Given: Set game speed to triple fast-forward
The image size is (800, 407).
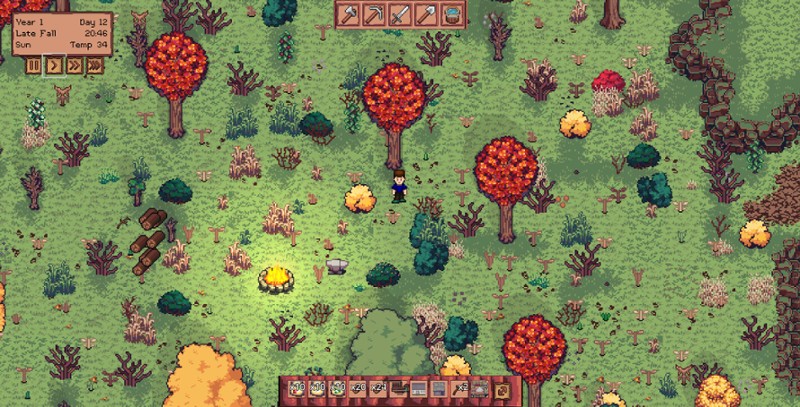Looking at the screenshot, I should click(95, 65).
